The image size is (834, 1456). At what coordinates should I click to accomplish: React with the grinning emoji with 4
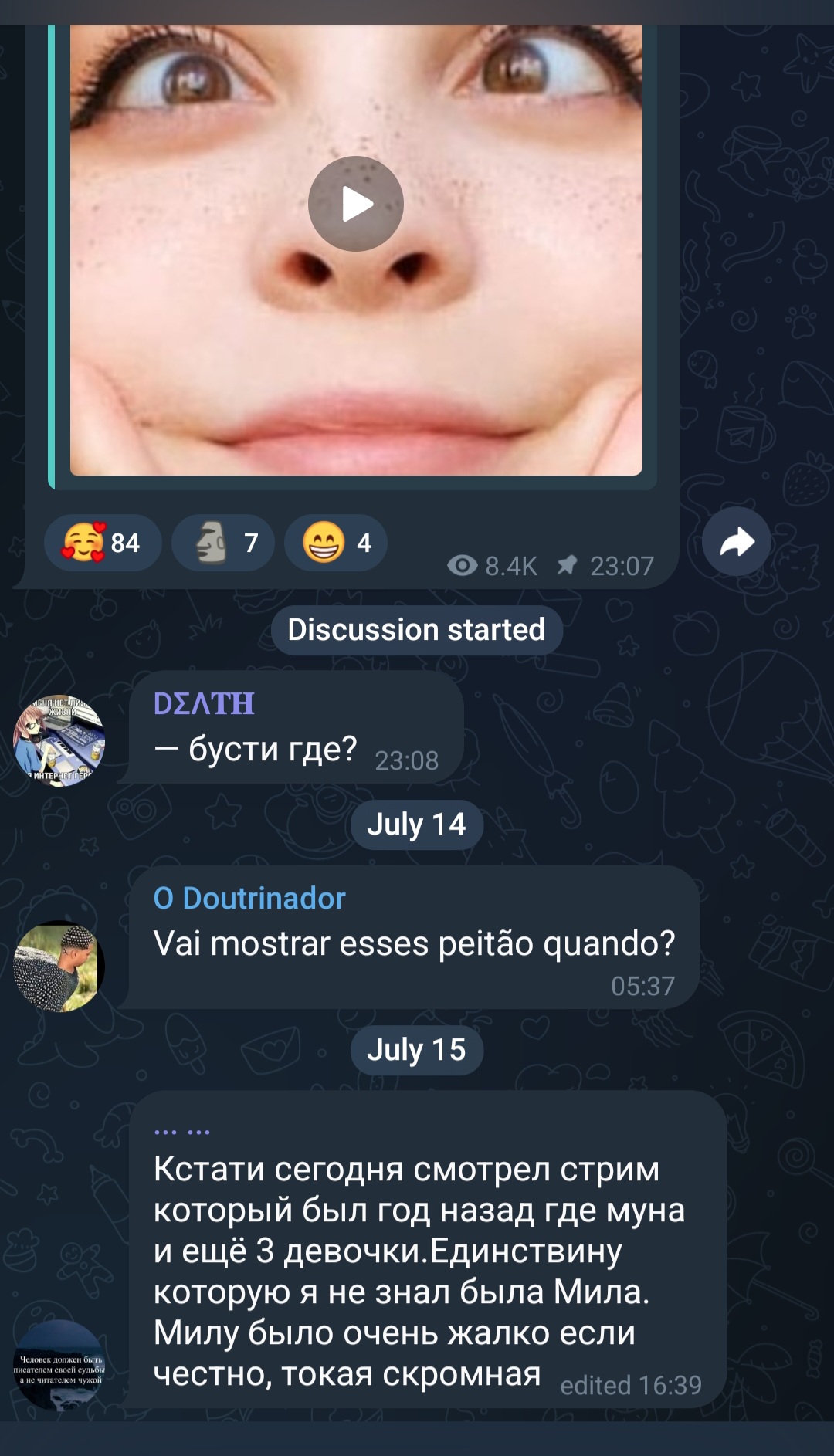click(335, 543)
